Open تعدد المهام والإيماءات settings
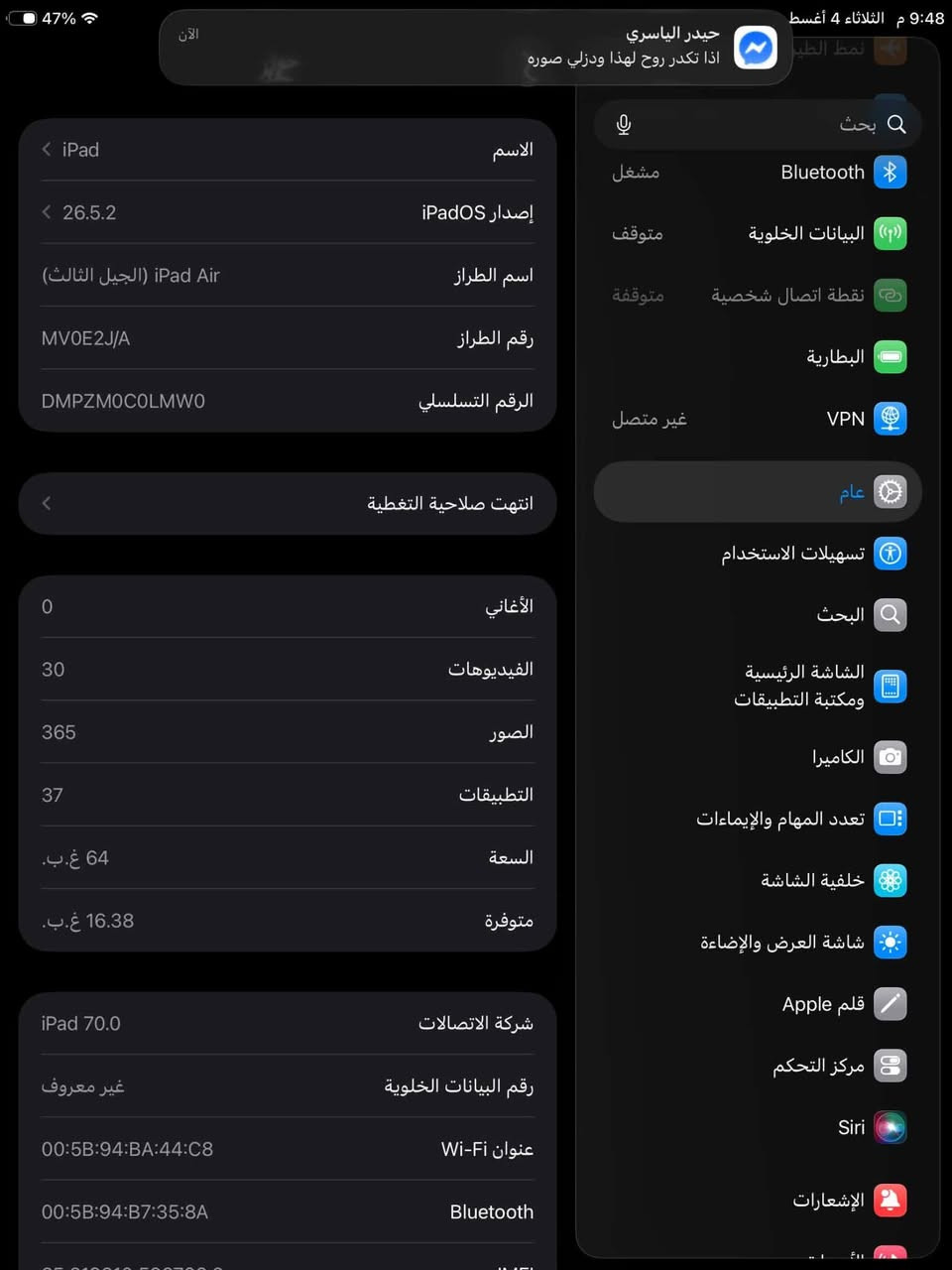Viewport: 952px width, 1270px height. point(758,819)
